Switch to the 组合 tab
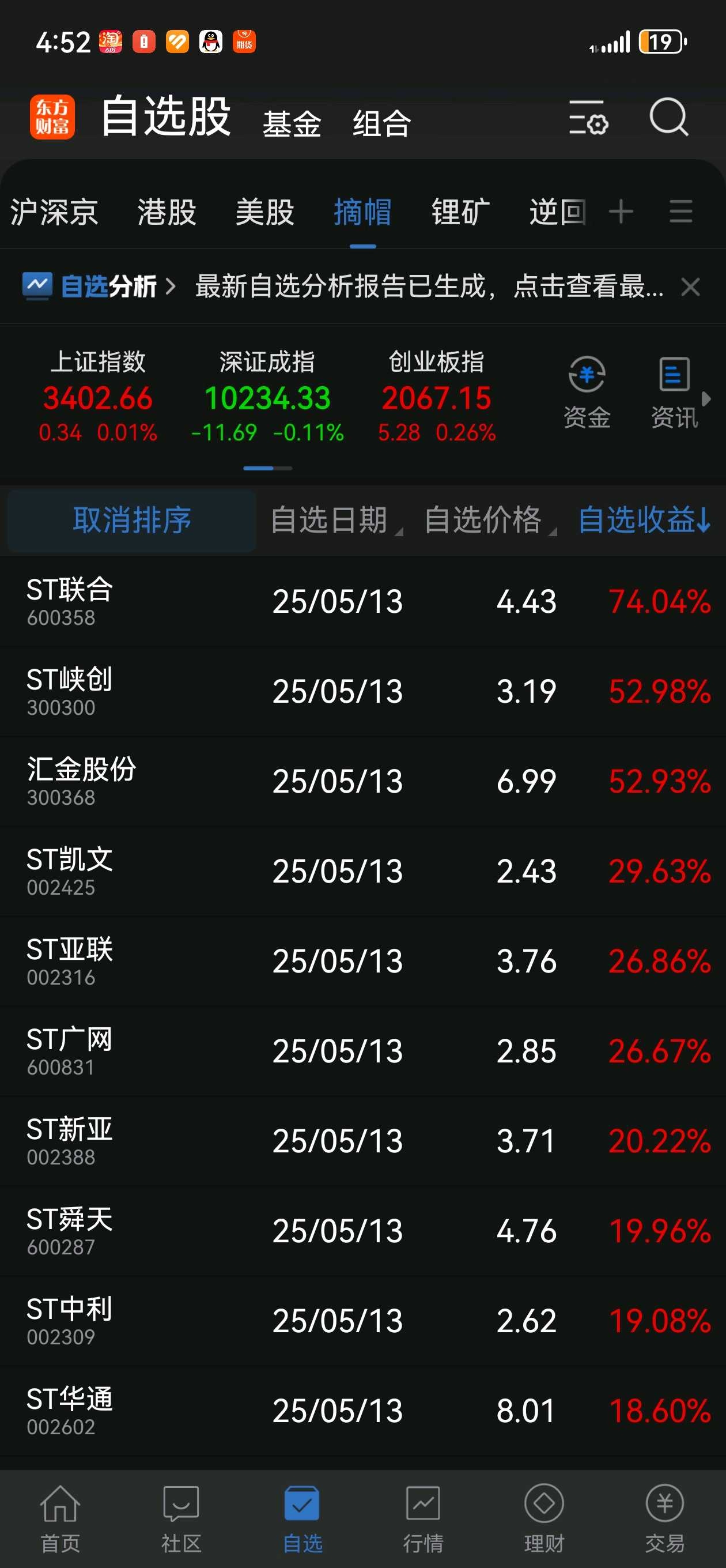Viewport: 726px width, 1568px height. pyautogui.click(x=381, y=123)
